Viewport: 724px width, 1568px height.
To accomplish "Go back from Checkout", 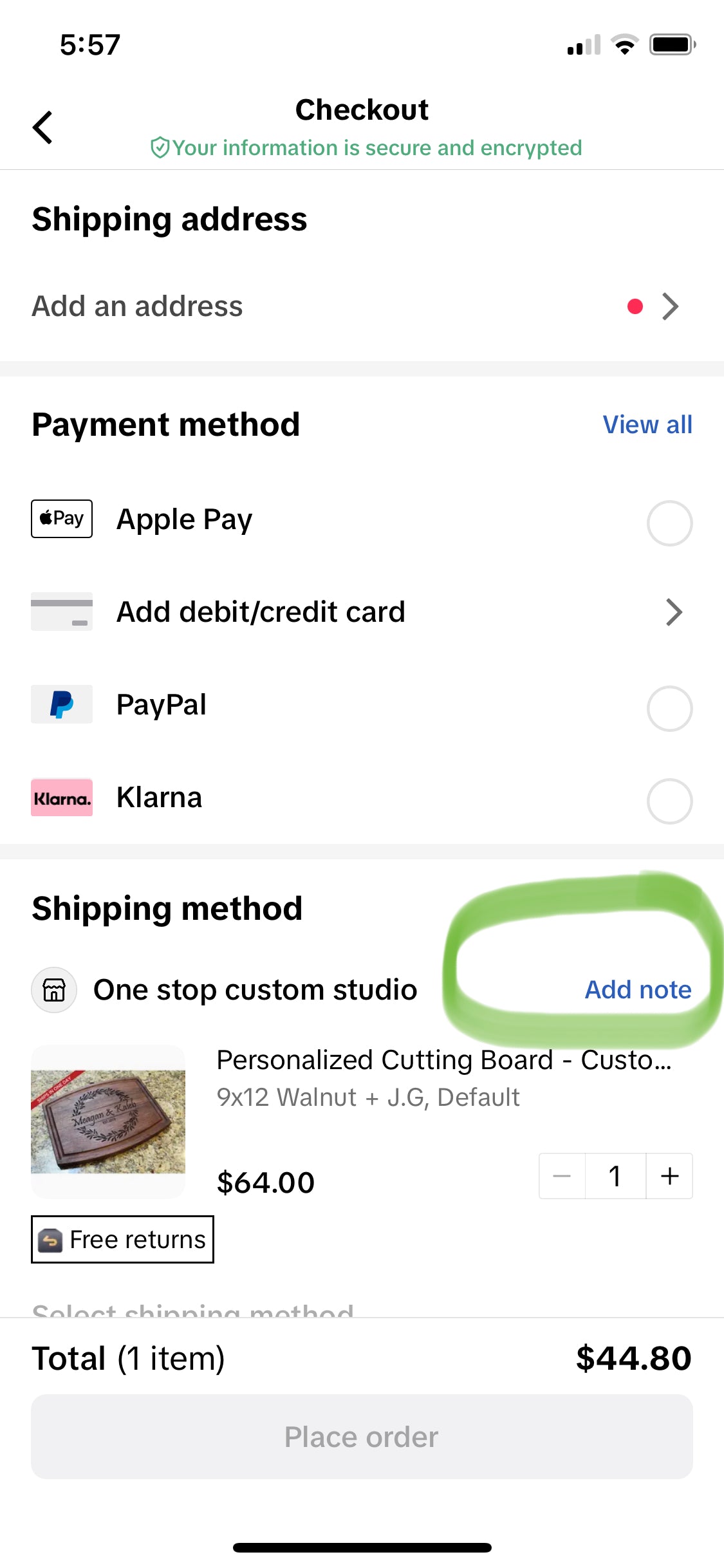I will (x=42, y=127).
